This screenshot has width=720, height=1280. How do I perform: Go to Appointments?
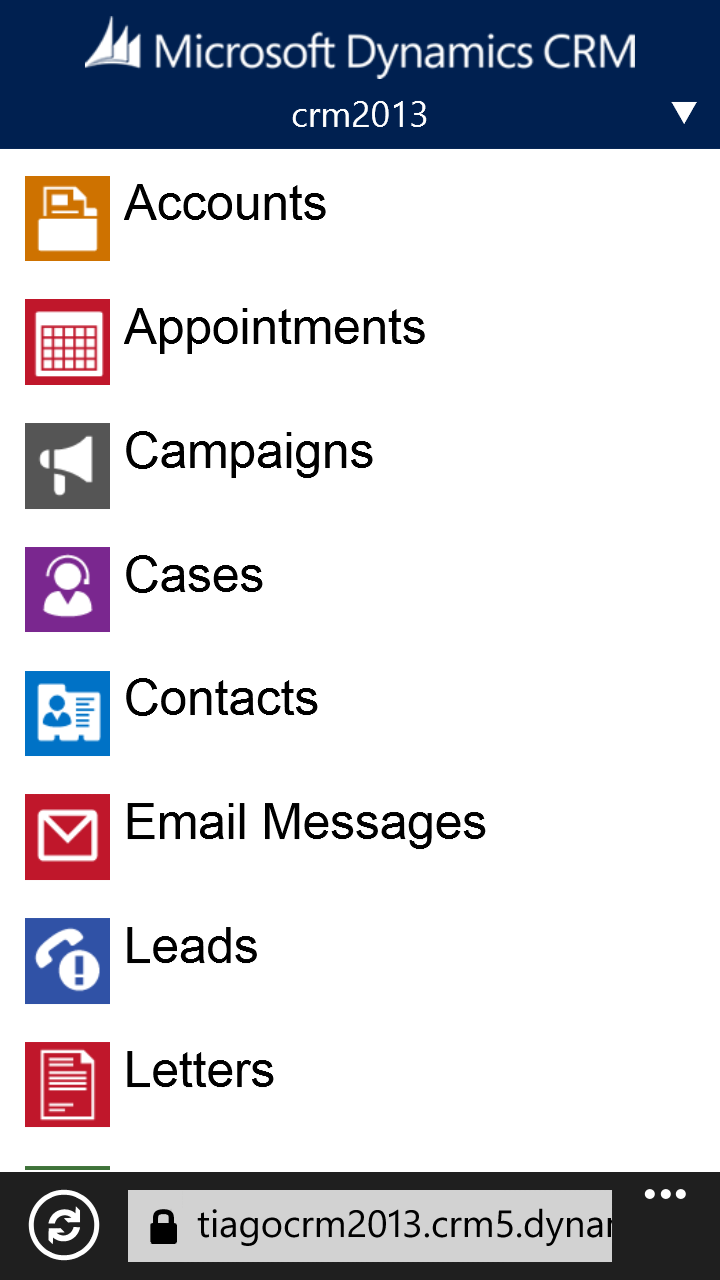pos(274,329)
